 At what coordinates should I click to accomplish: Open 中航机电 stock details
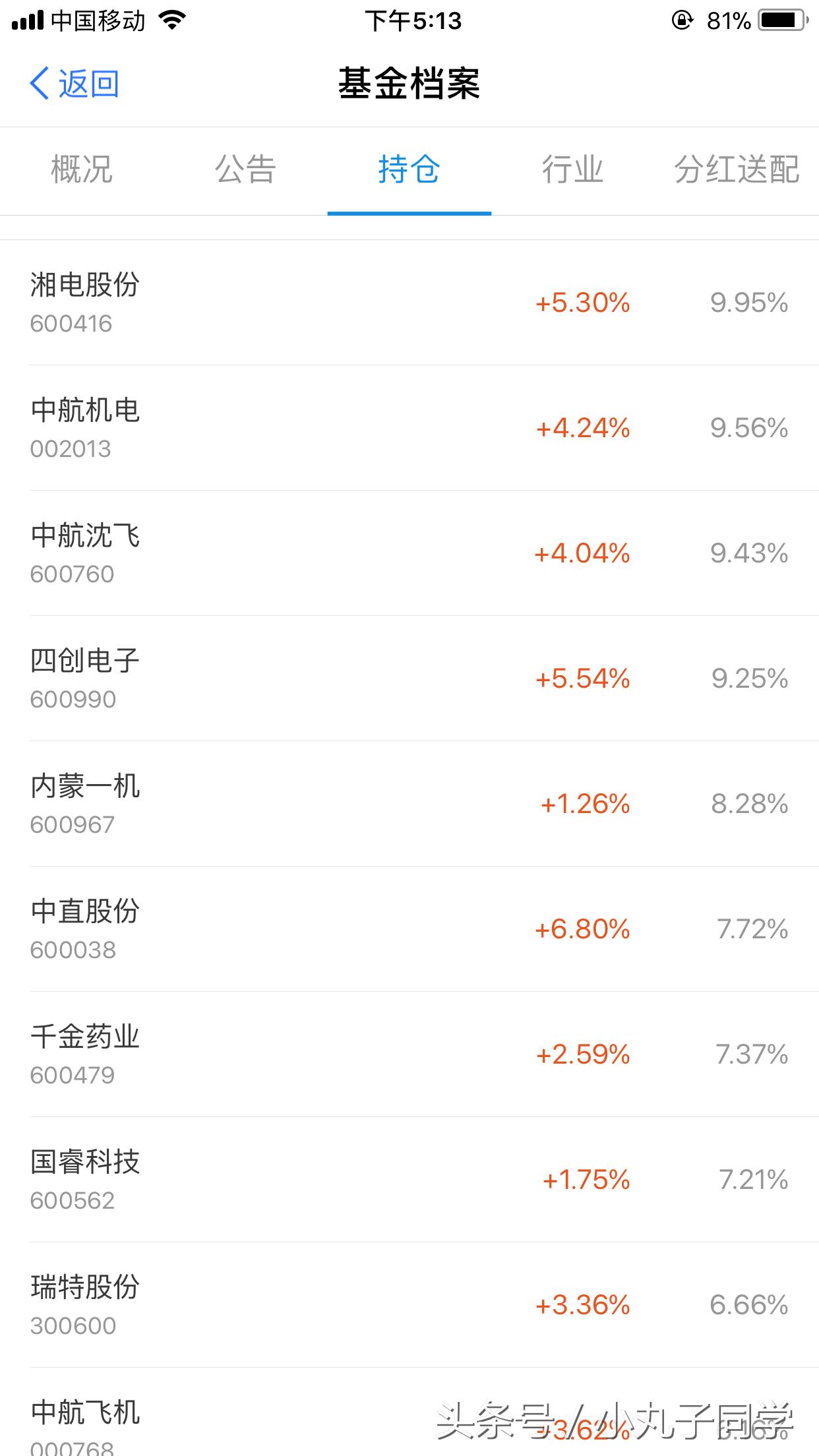pyautogui.click(x=409, y=429)
